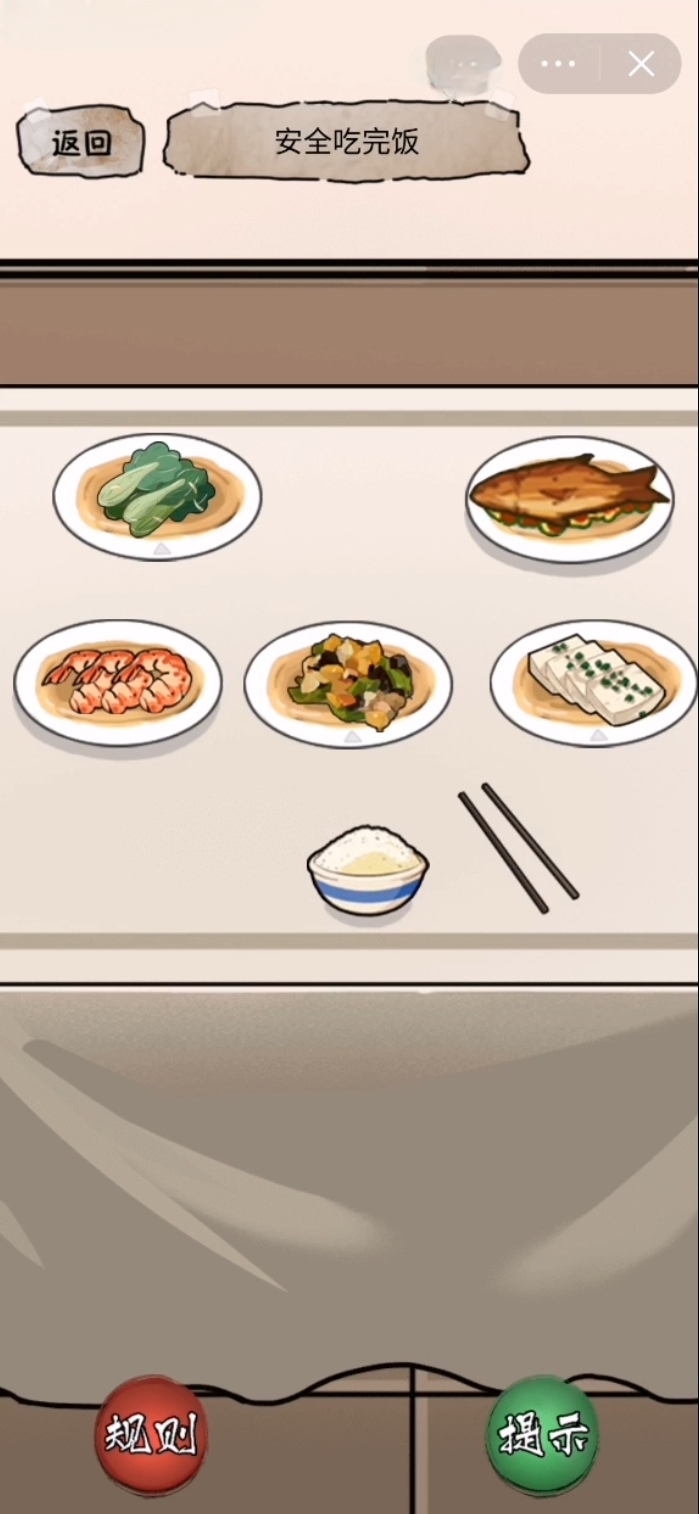The image size is (699, 1514).
Task: Open the 规则 rules button
Action: pos(152,1434)
